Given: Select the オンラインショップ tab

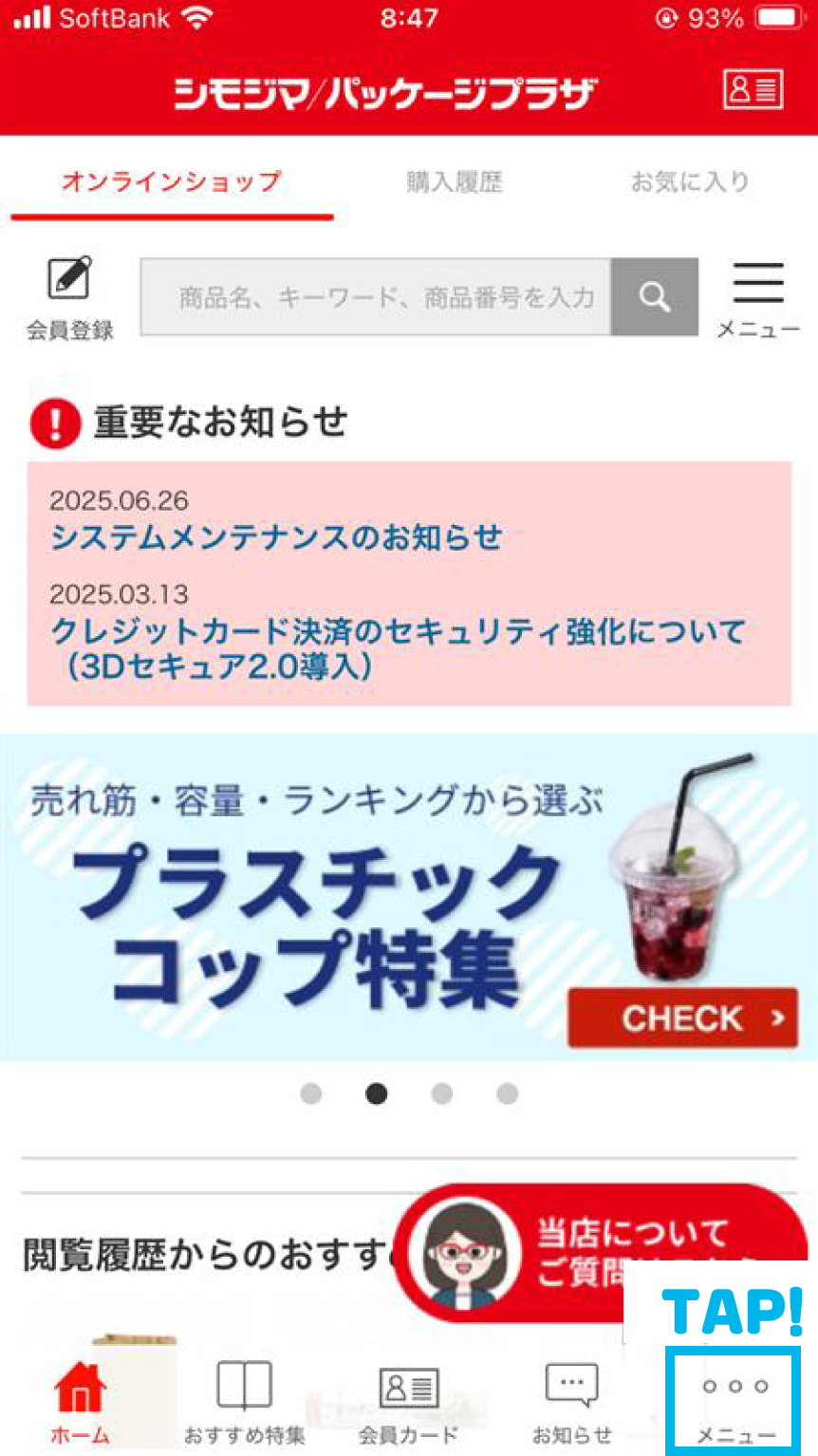Looking at the screenshot, I should 172,181.
